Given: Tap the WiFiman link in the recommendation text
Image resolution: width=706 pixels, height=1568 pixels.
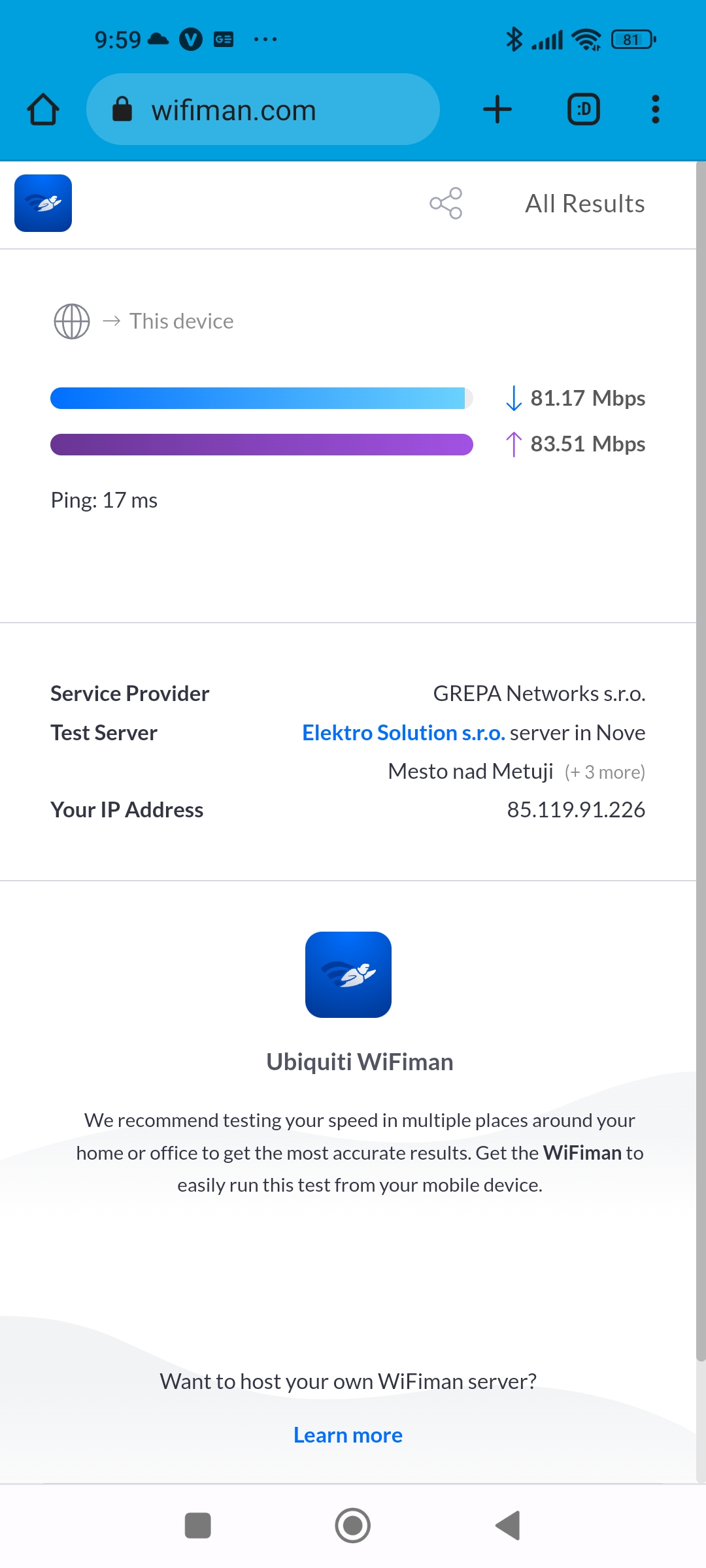Looking at the screenshot, I should 582,1153.
